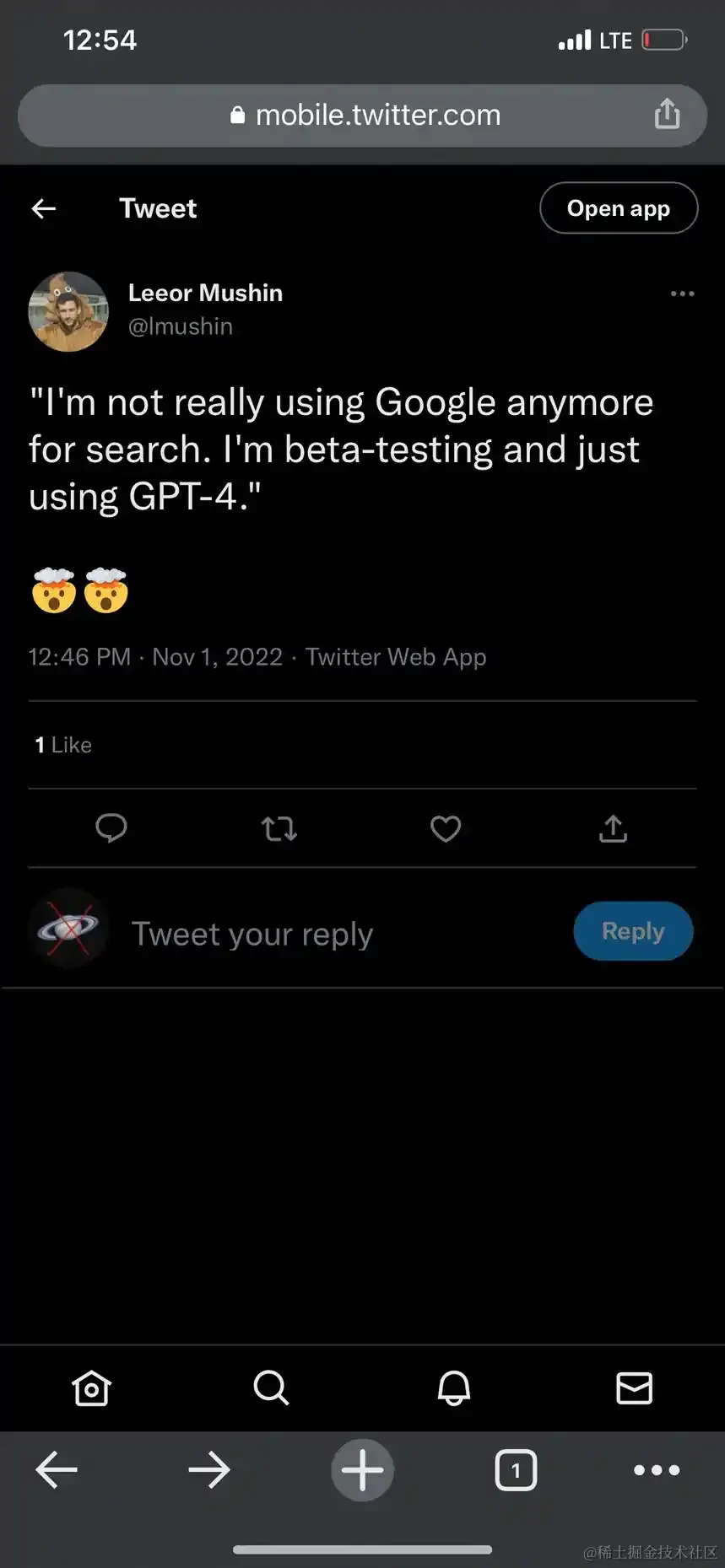Retweet this tweet
The width and height of the screenshot is (725, 1568).
279,829
